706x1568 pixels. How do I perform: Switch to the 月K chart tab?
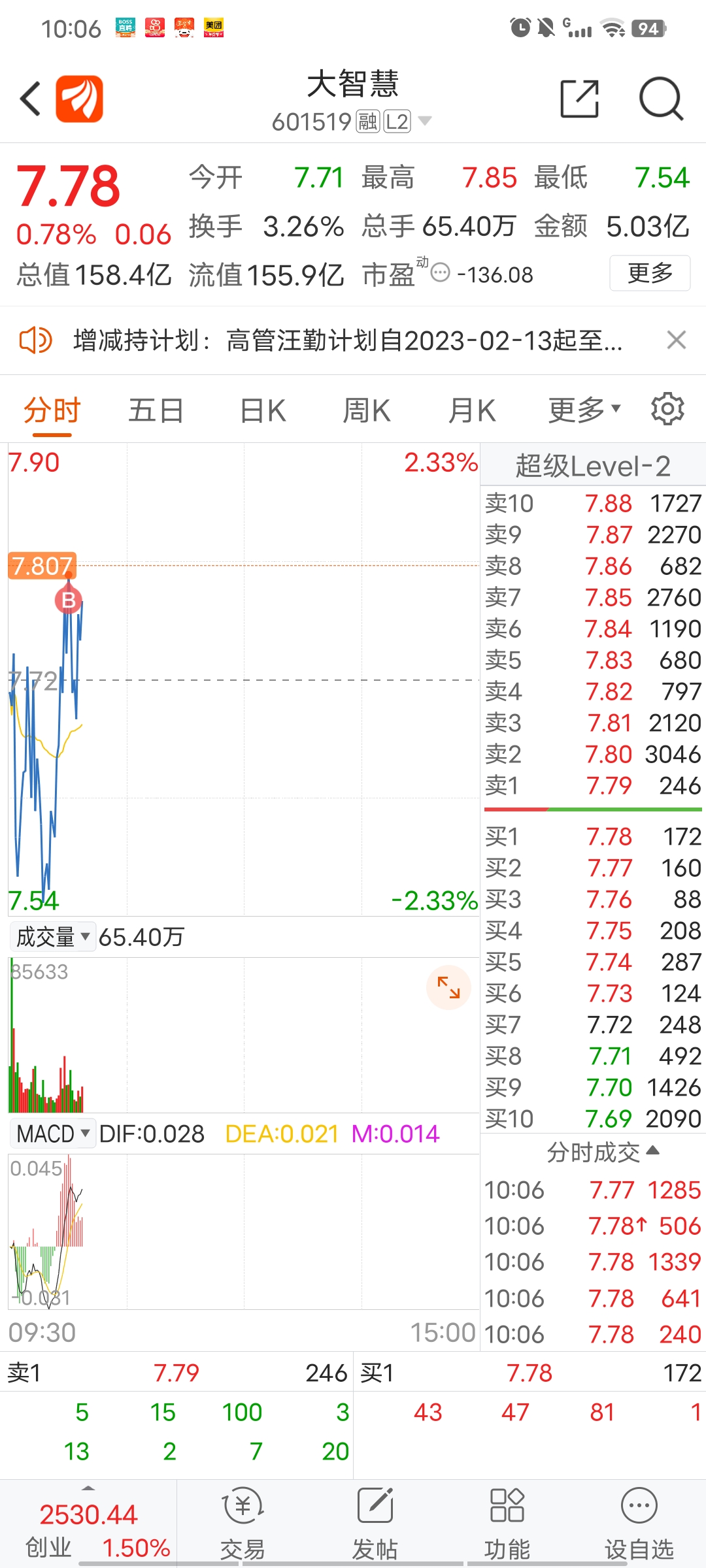(472, 411)
